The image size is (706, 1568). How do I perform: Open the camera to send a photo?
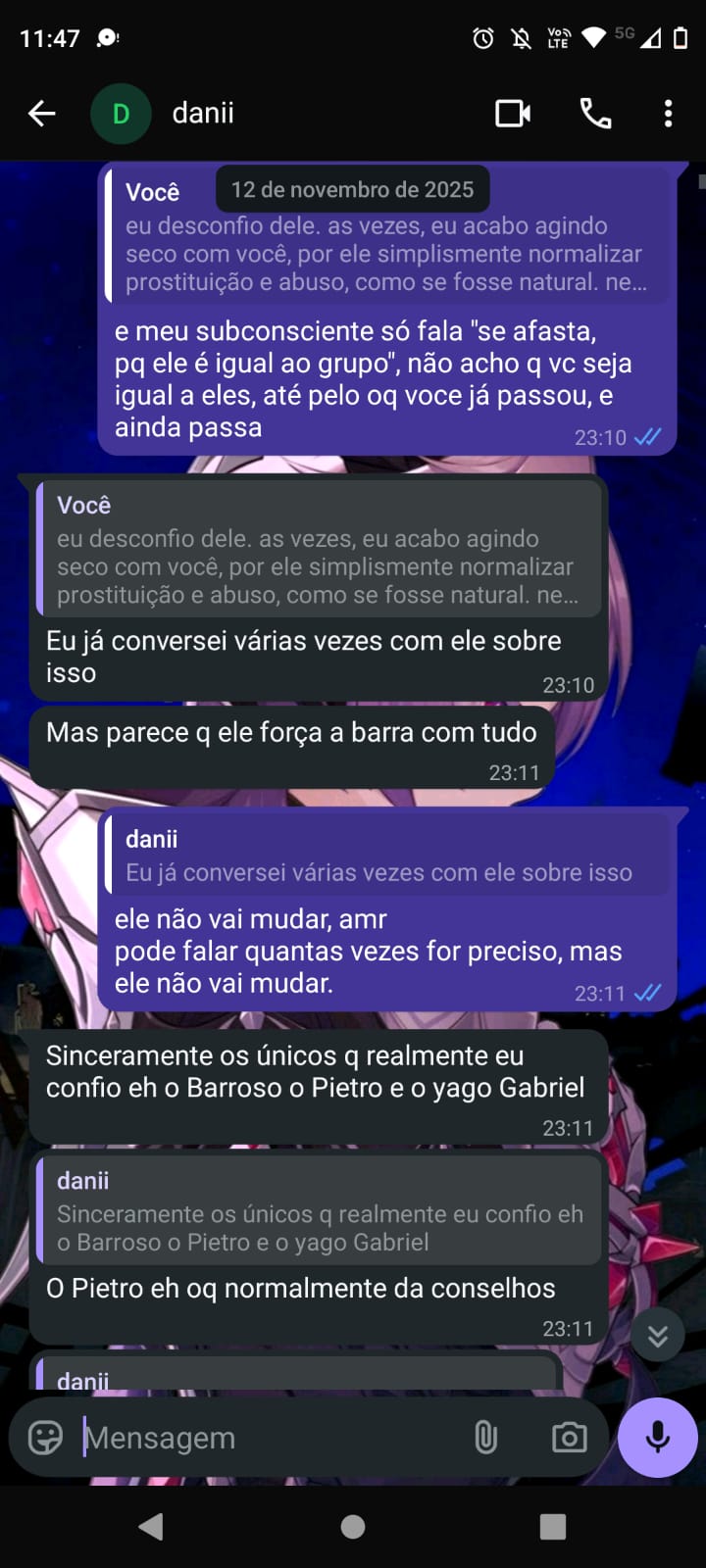[569, 1438]
